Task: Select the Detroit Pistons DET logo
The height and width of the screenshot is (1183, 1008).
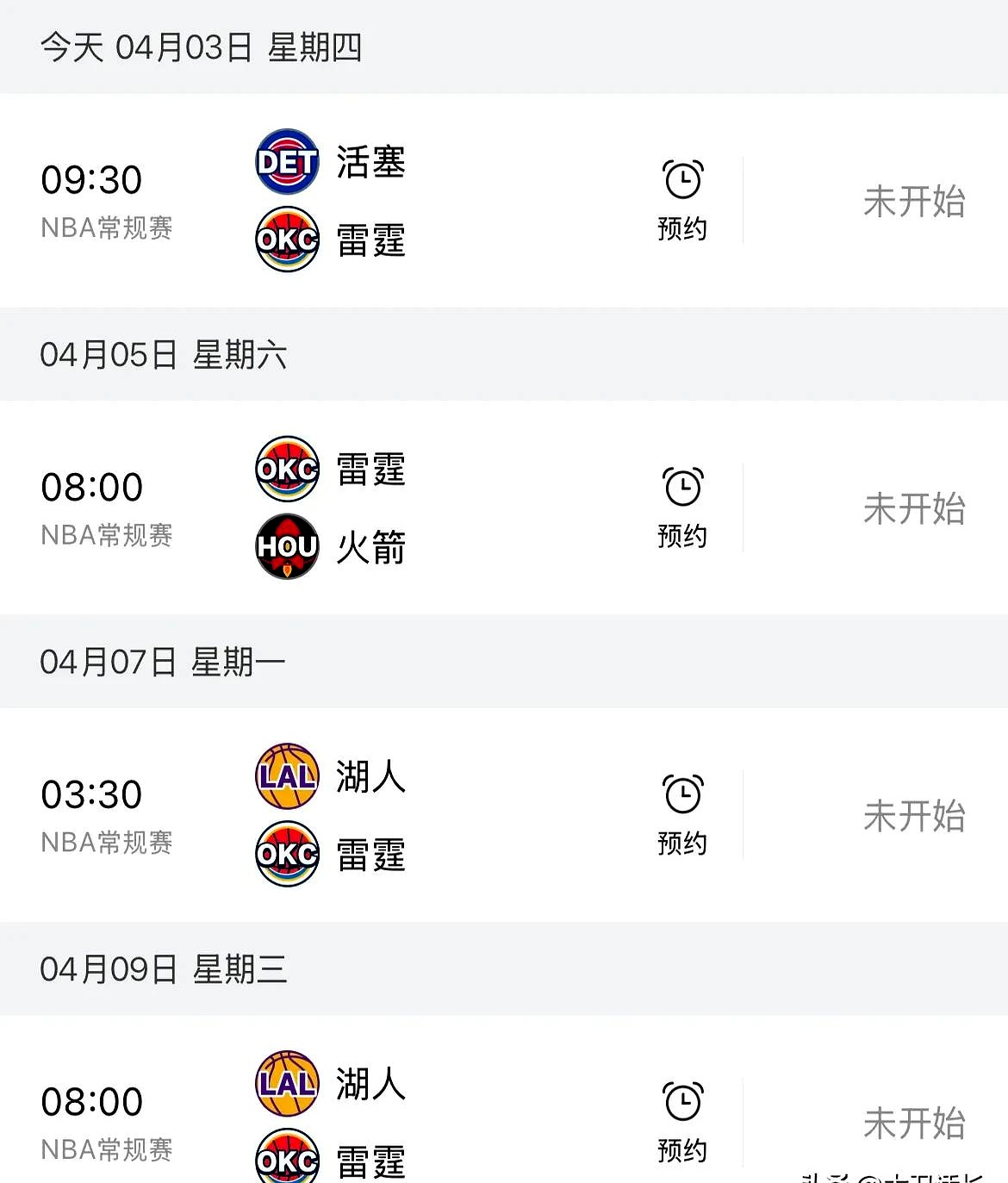Action: click(287, 162)
